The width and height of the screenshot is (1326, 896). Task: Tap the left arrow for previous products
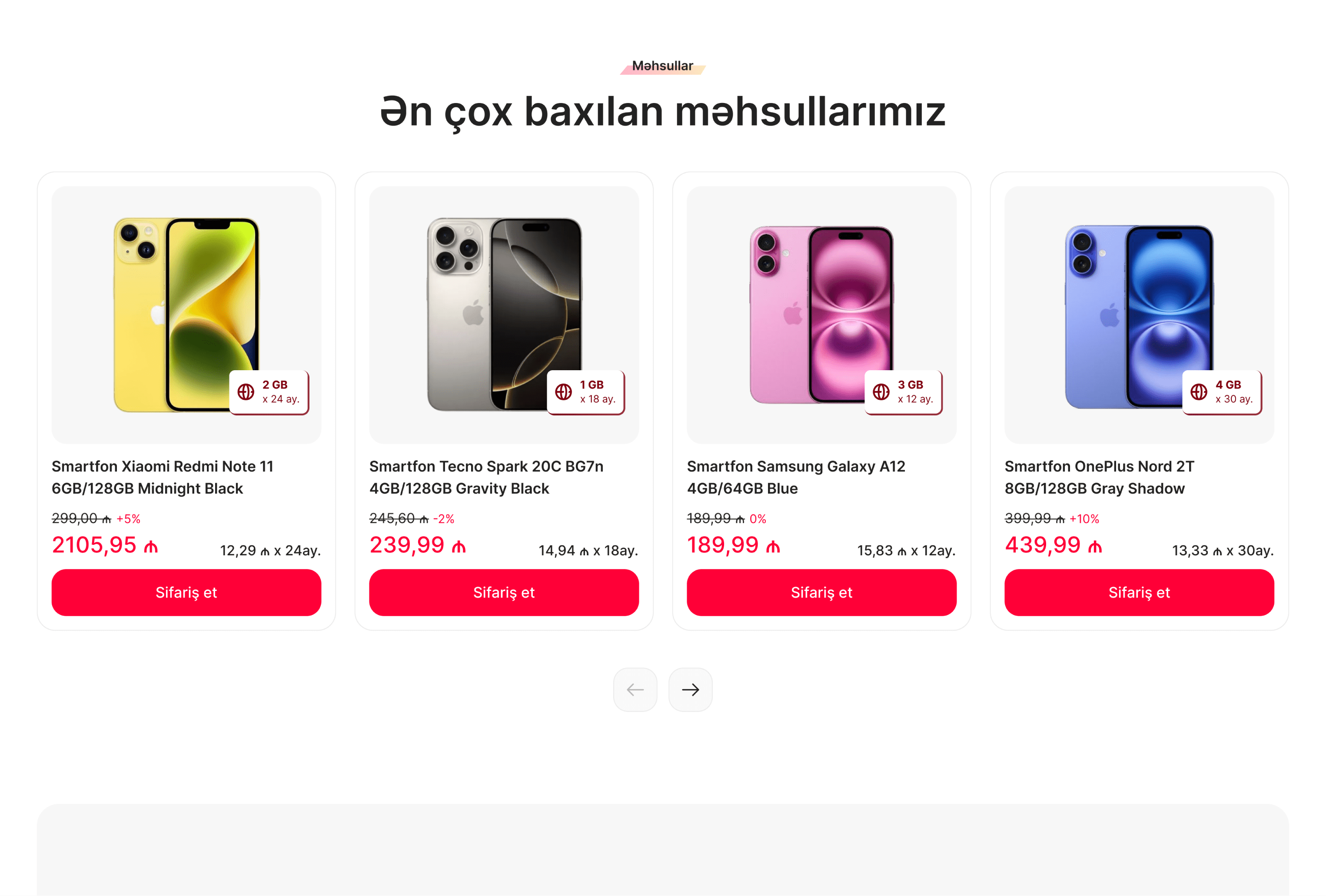[635, 690]
